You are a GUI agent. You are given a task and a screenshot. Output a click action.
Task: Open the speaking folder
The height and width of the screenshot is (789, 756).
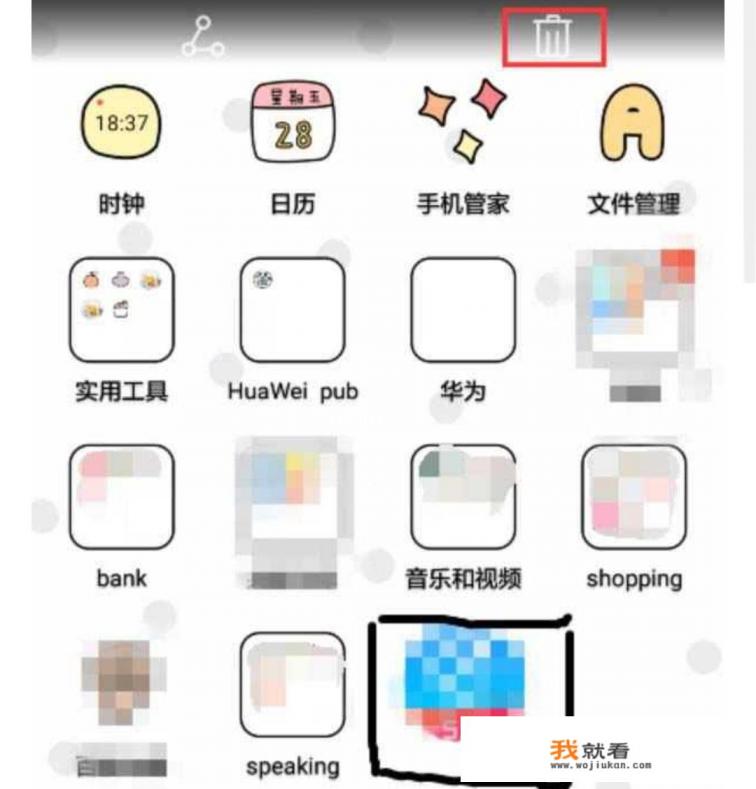pos(292,684)
